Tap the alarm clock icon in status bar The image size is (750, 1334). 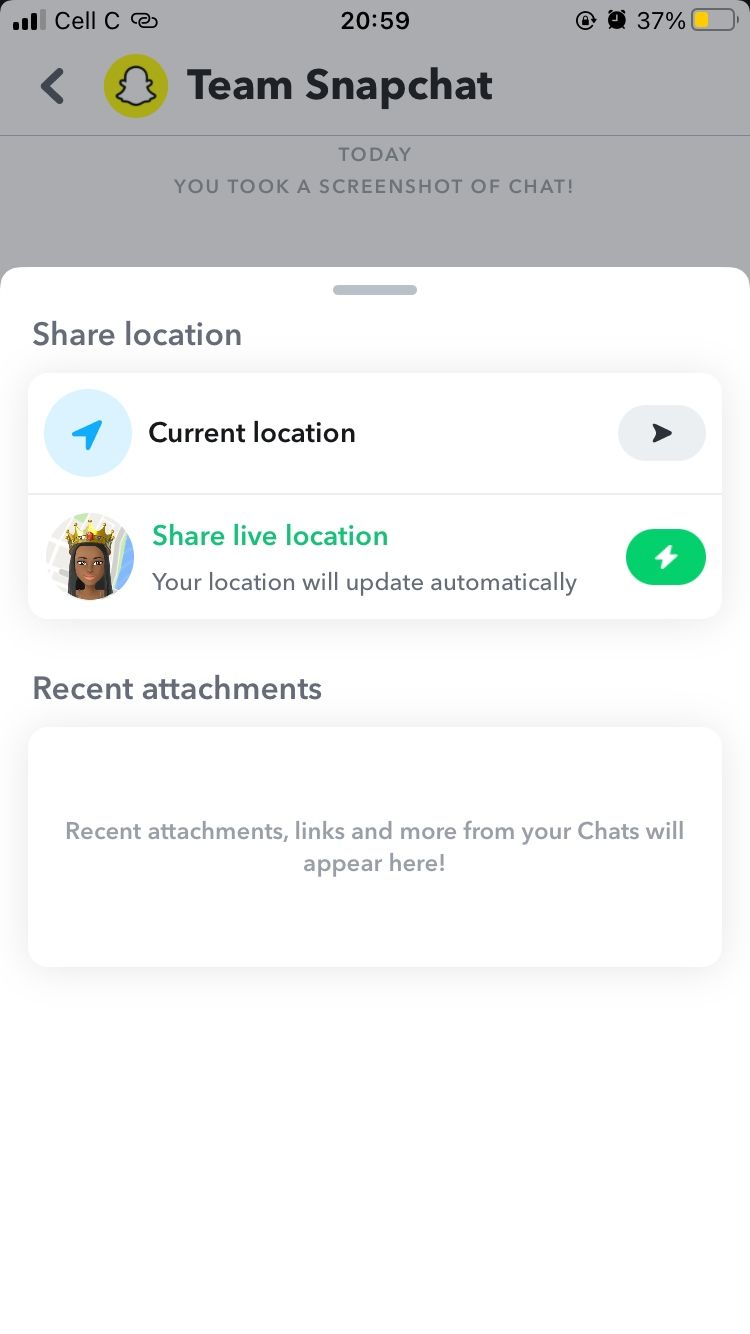pos(617,19)
